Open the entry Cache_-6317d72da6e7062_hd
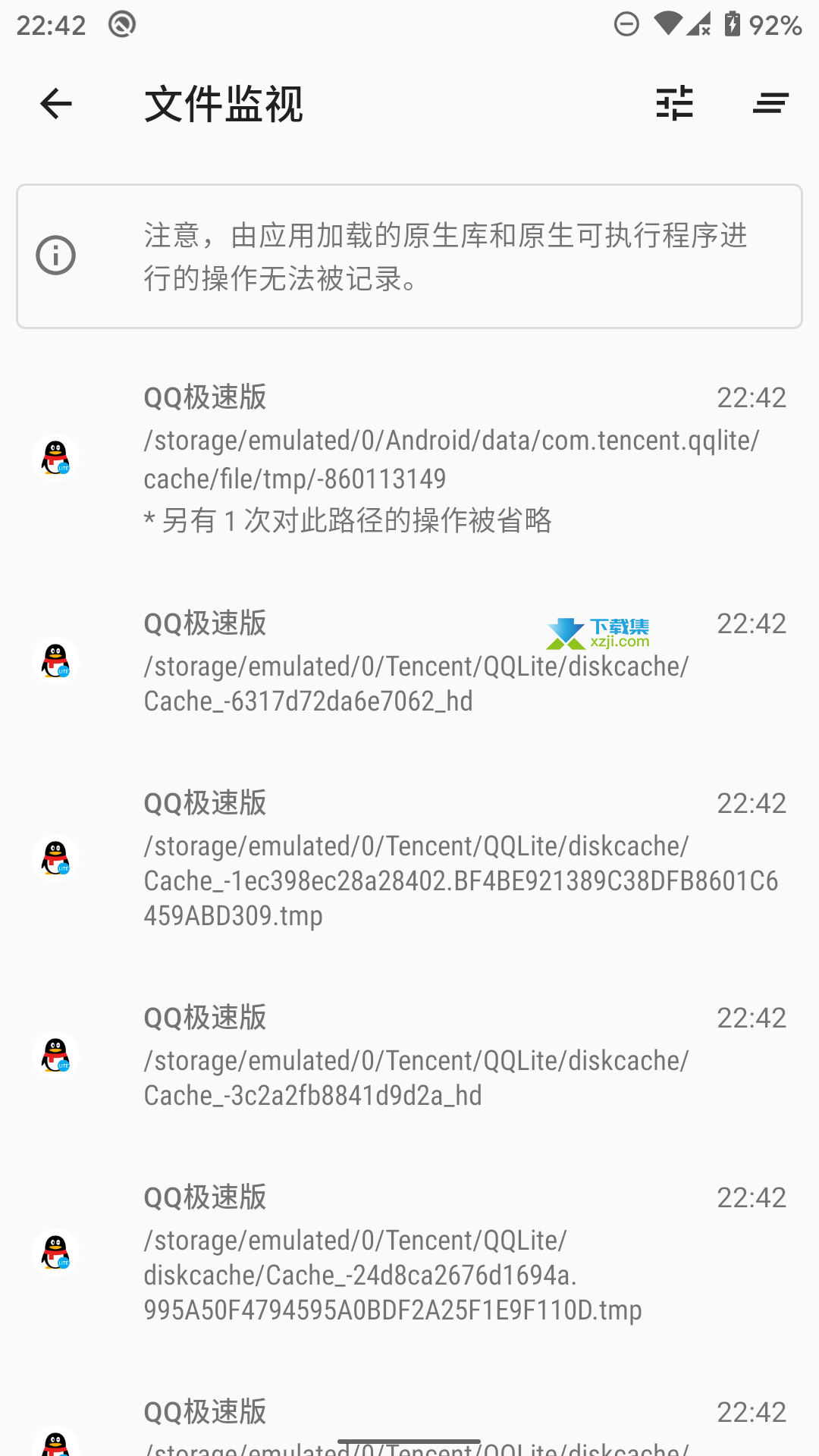819x1456 pixels. pyautogui.click(x=409, y=661)
